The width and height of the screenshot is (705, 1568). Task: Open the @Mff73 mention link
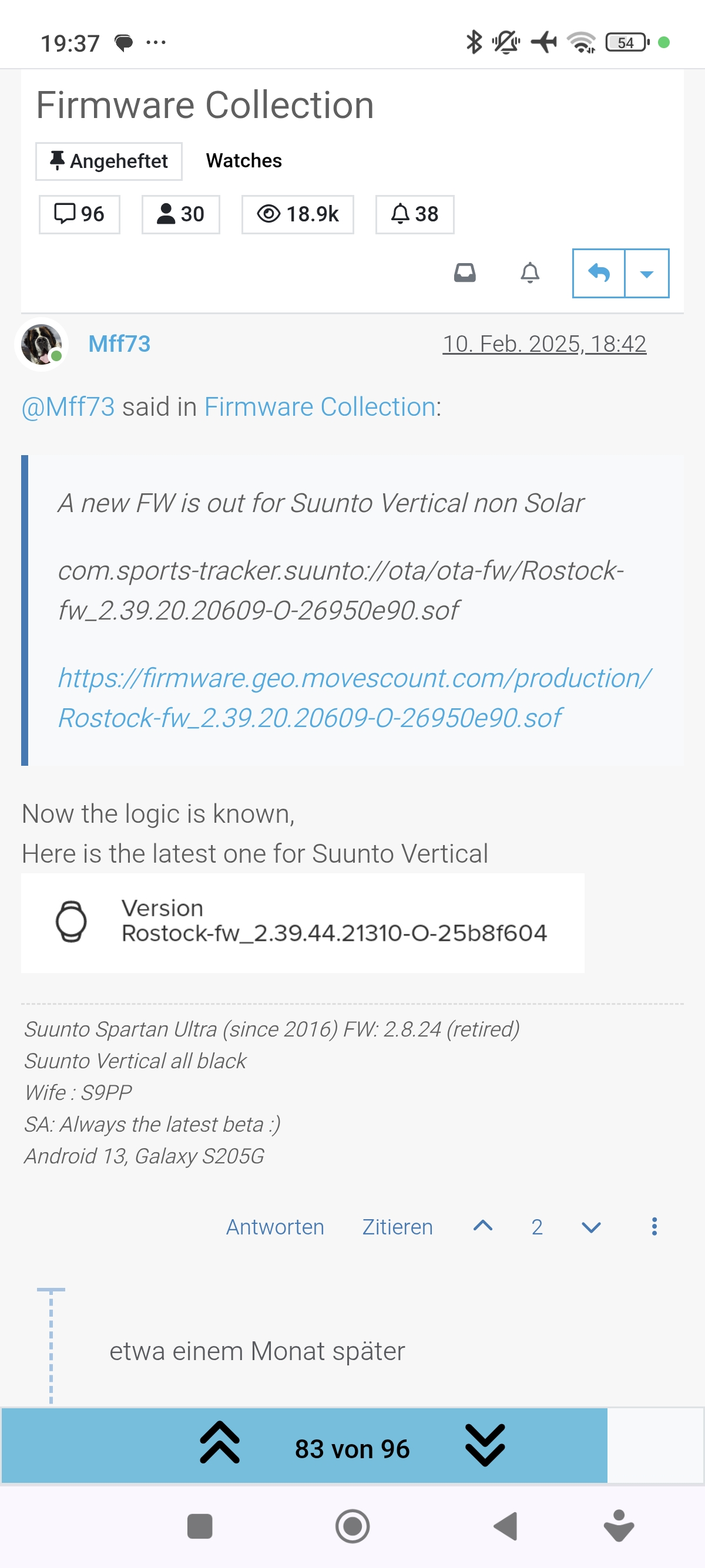[x=68, y=406]
